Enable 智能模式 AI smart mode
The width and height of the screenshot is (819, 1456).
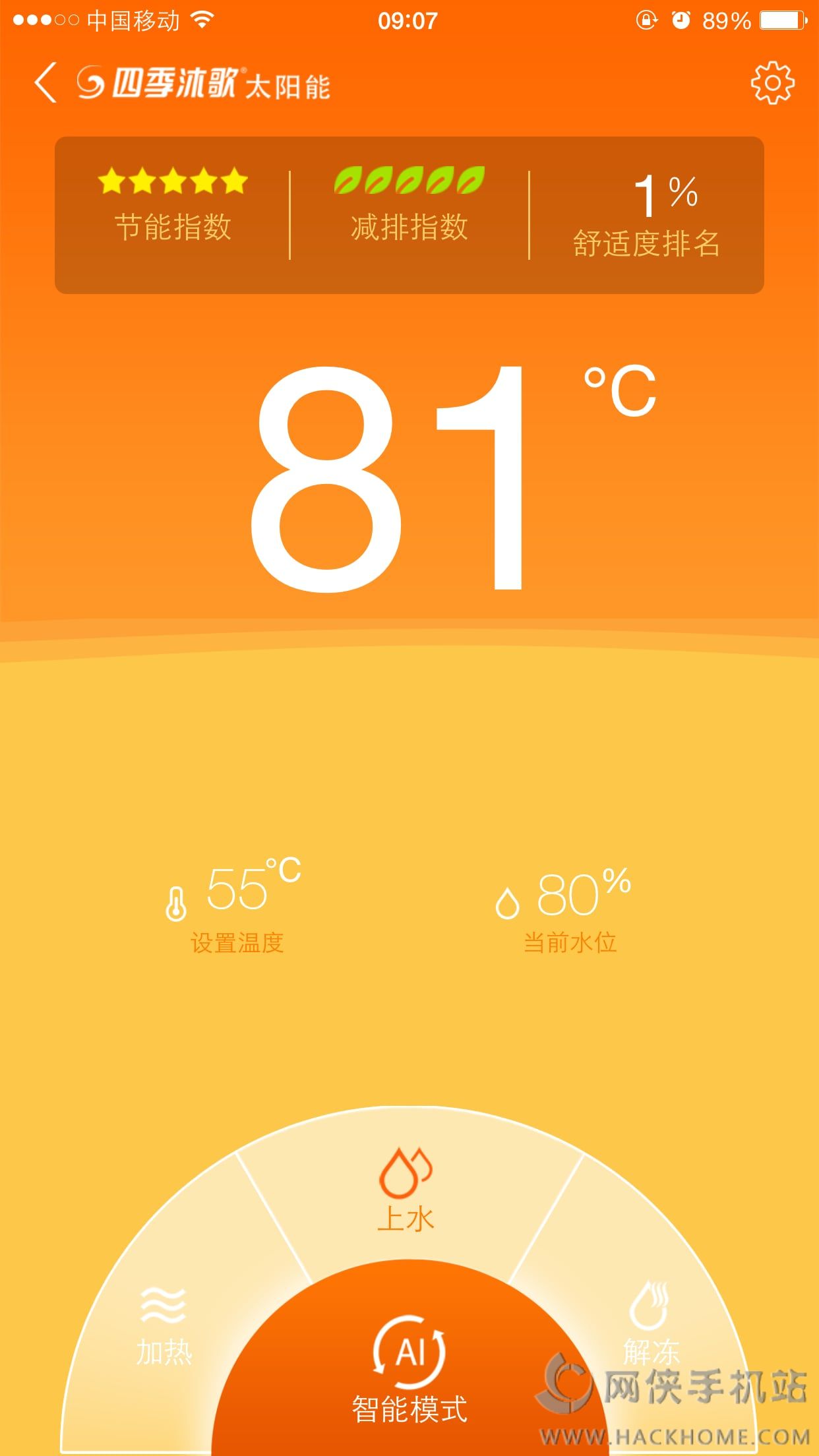click(409, 1372)
